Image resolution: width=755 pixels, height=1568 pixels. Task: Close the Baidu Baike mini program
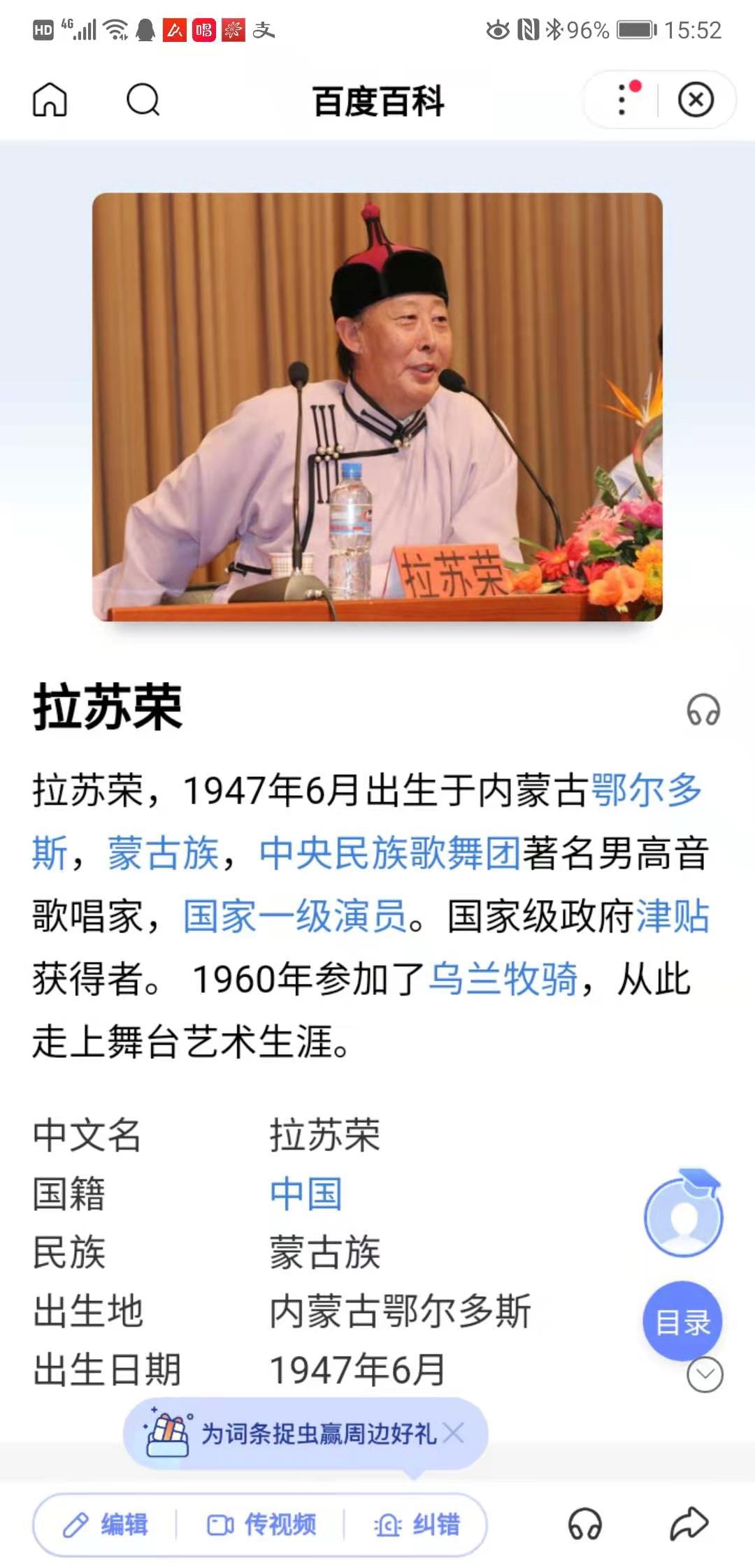click(x=696, y=100)
